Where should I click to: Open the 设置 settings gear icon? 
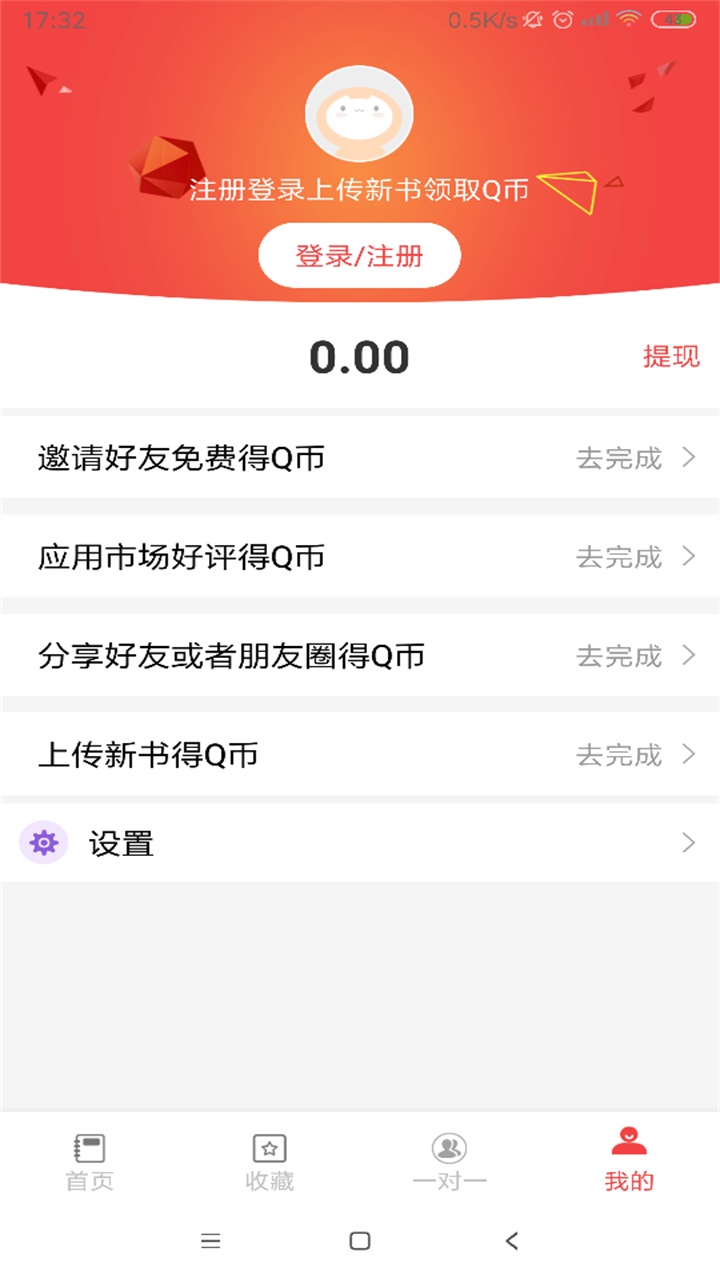[x=43, y=844]
